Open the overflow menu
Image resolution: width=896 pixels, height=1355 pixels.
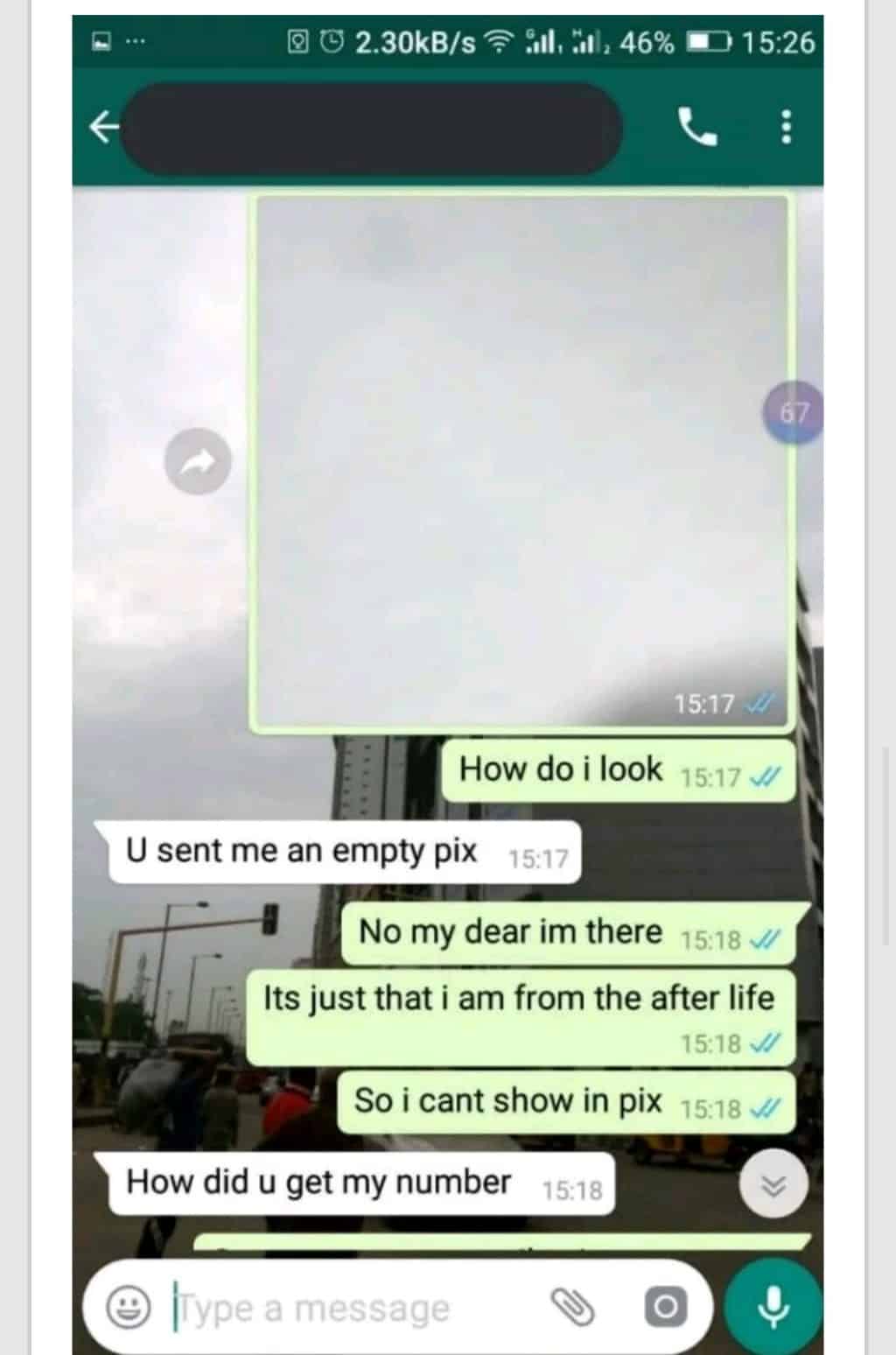point(786,128)
